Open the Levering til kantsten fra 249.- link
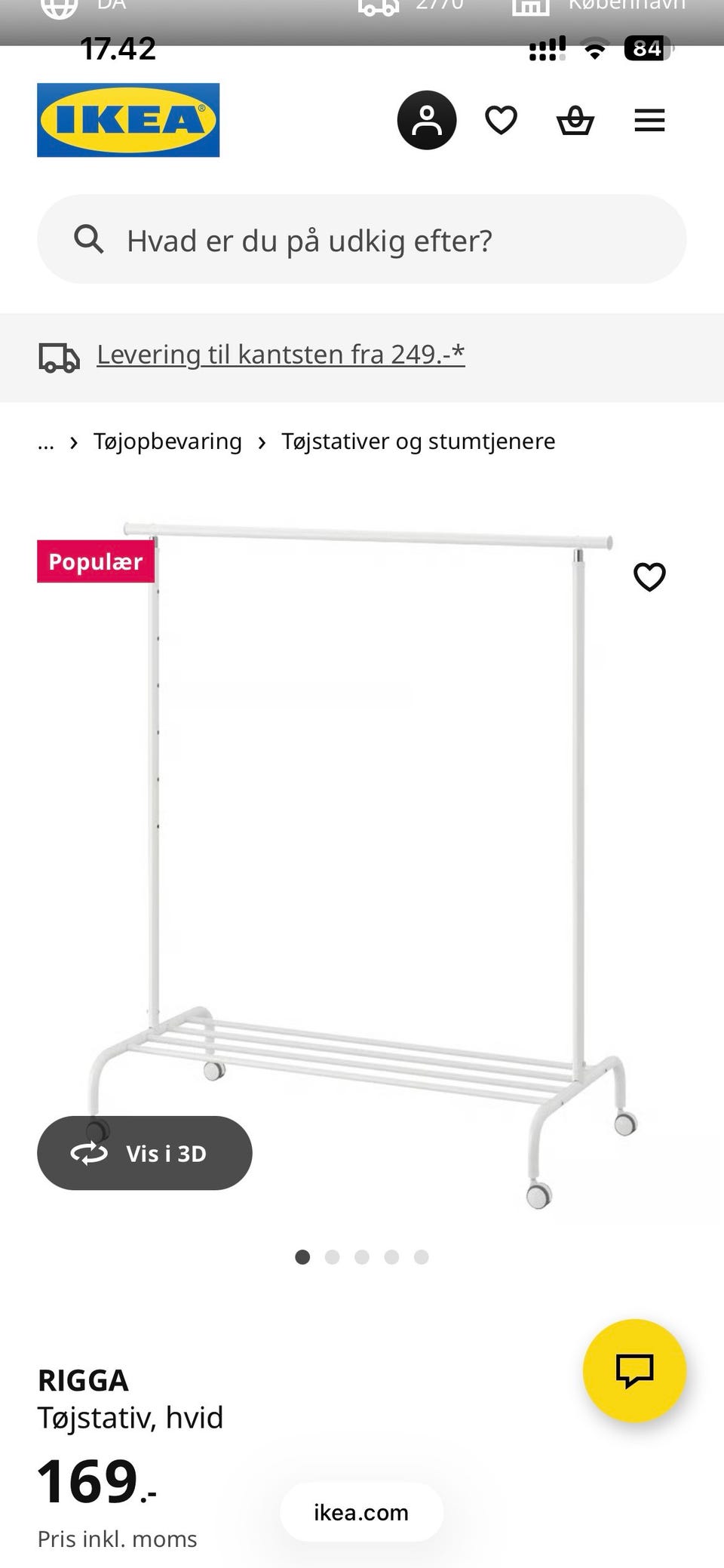 (280, 354)
